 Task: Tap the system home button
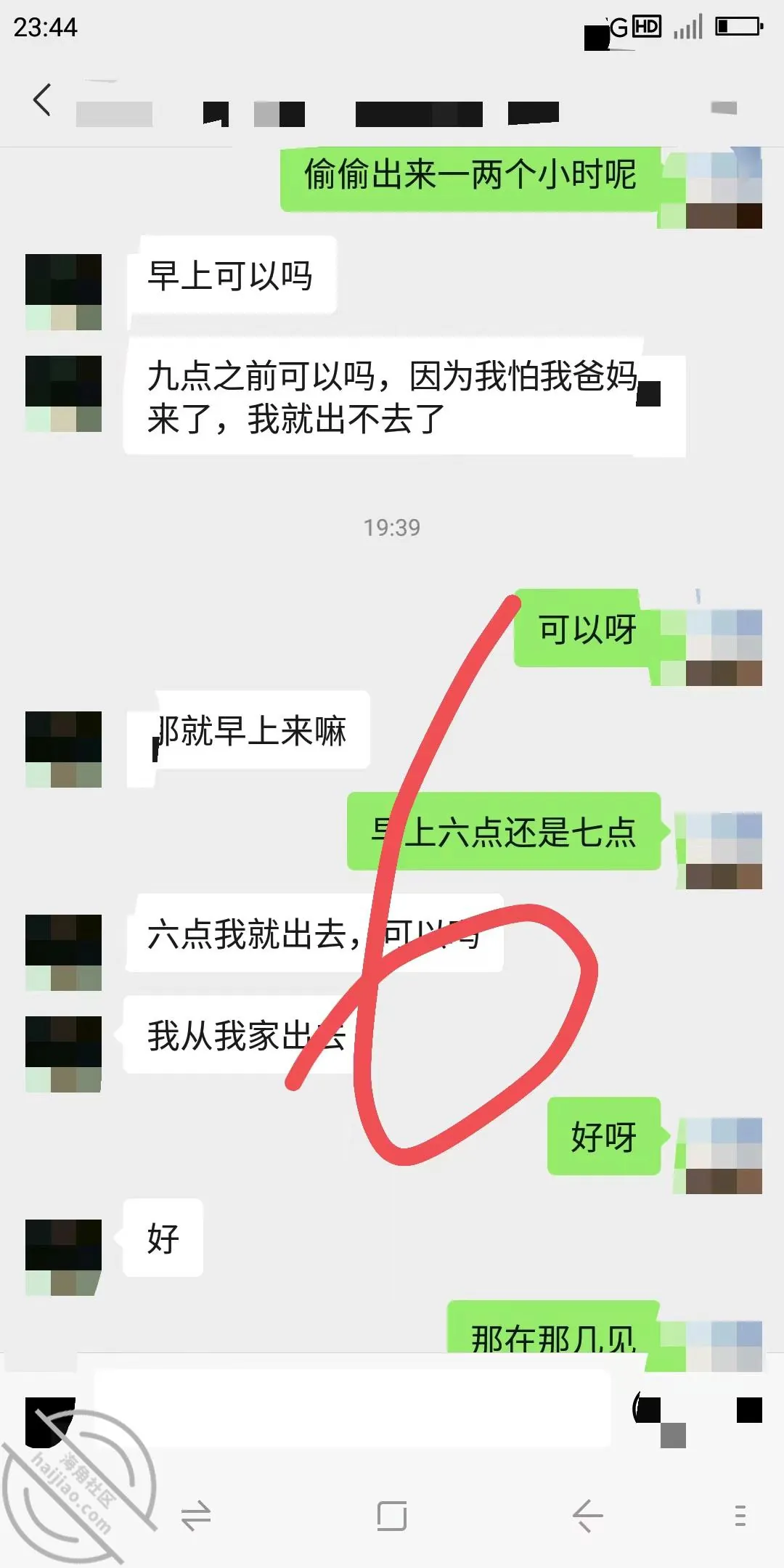point(392,1516)
